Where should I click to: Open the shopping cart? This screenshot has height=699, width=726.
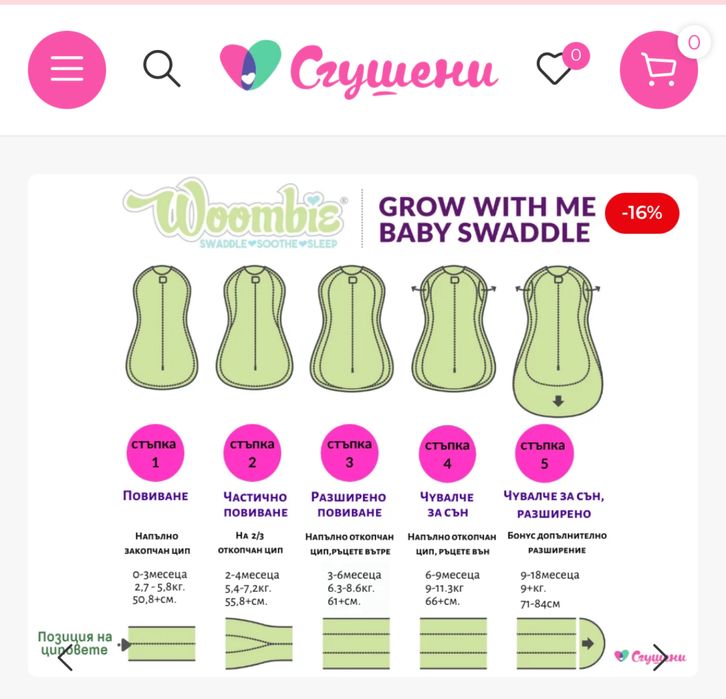(658, 69)
